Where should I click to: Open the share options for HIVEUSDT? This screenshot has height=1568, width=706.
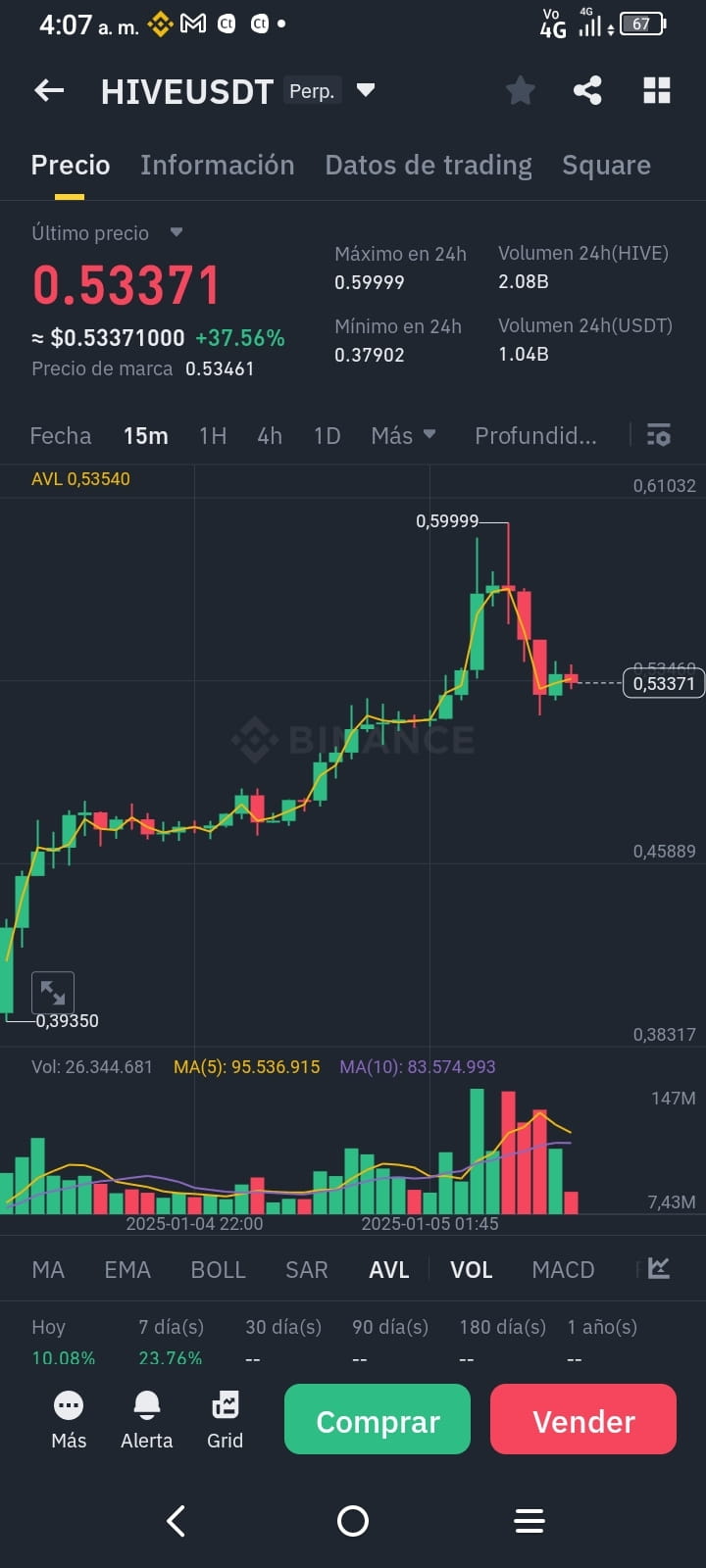(588, 90)
